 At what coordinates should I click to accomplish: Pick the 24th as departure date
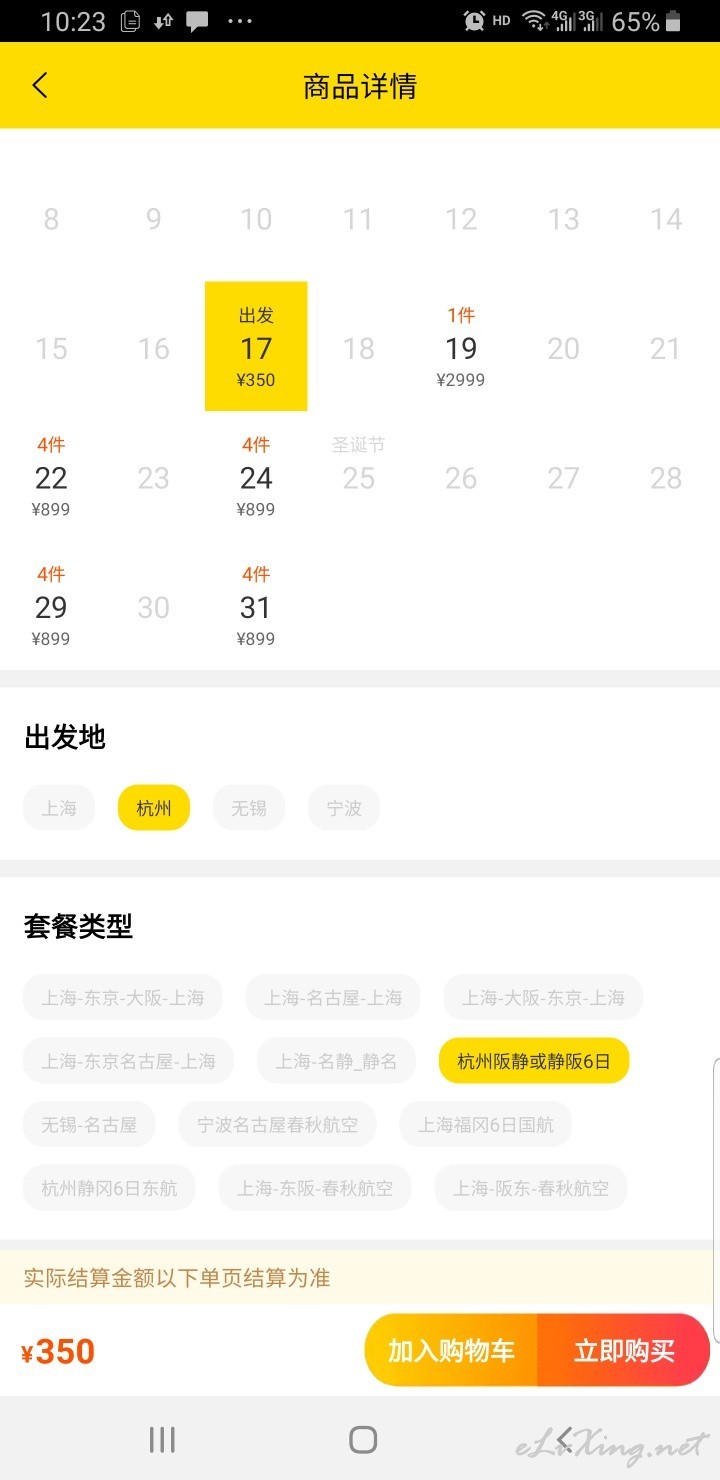pos(256,477)
